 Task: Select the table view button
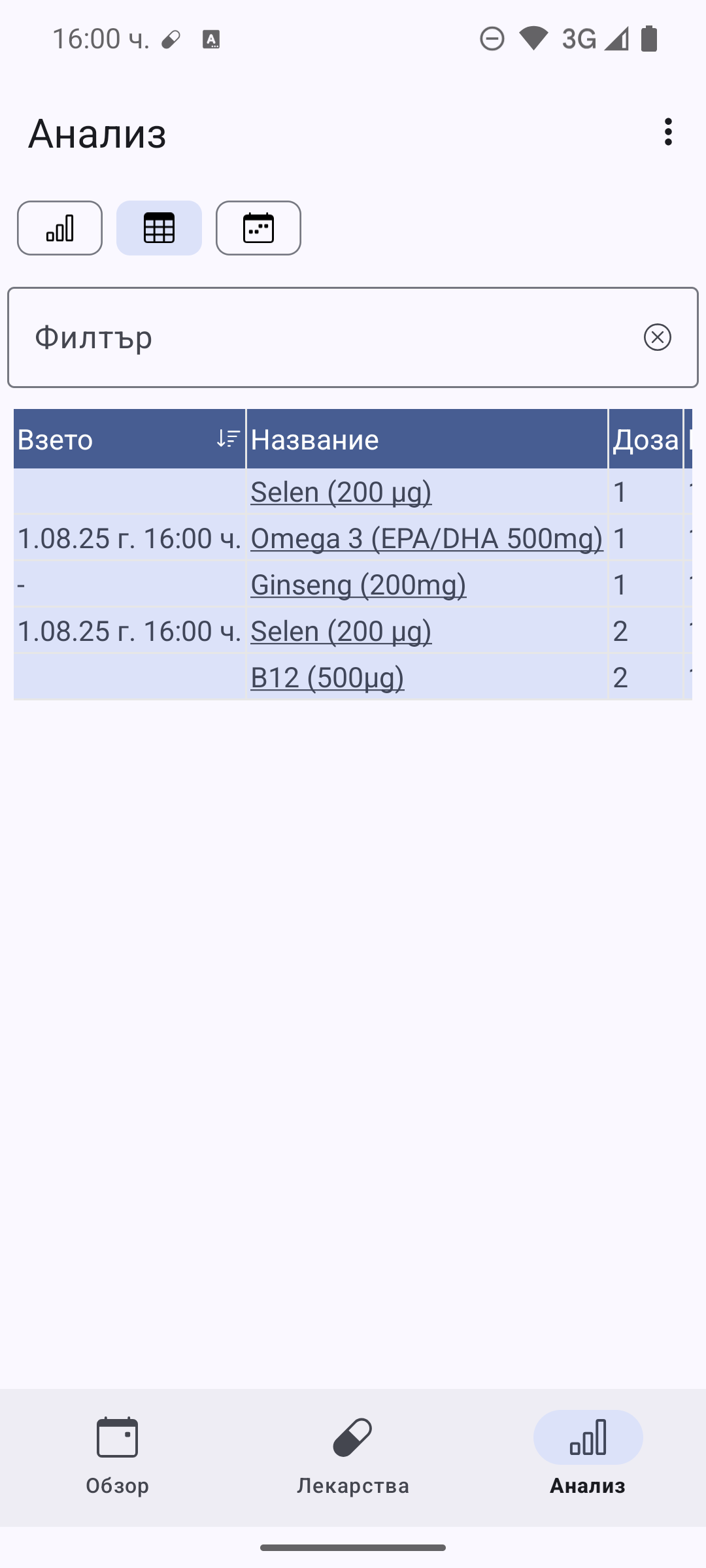(x=159, y=228)
